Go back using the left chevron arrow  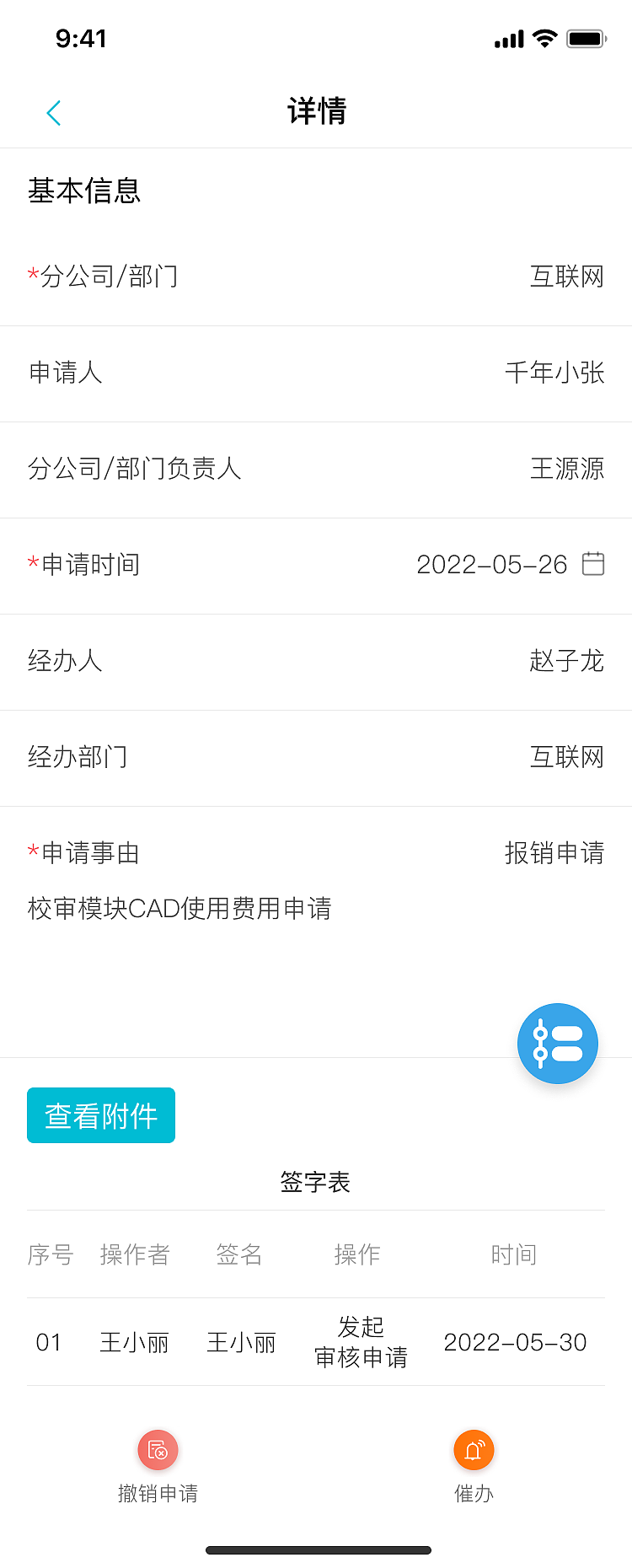pos(54,111)
